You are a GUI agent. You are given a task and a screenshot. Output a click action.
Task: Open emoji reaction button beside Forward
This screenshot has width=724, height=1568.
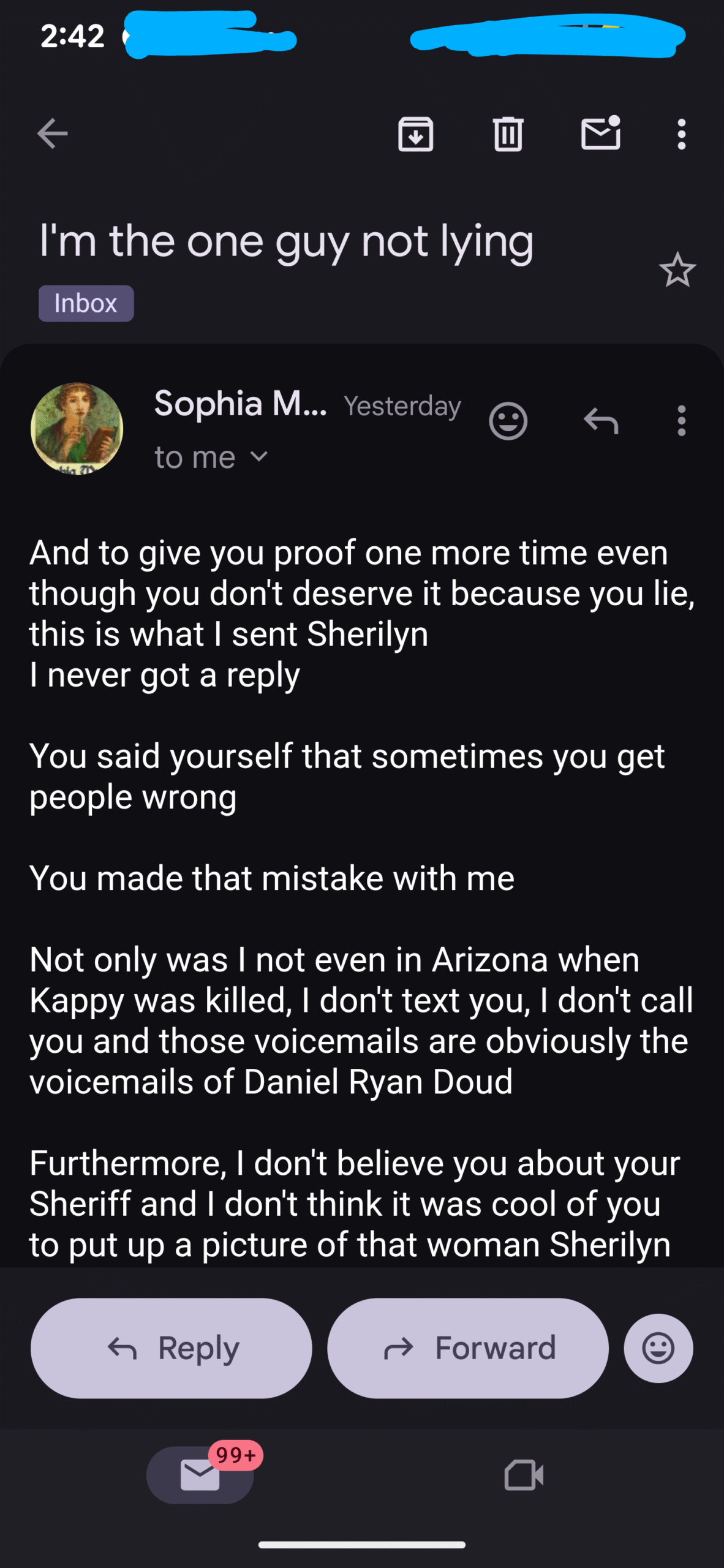658,1348
